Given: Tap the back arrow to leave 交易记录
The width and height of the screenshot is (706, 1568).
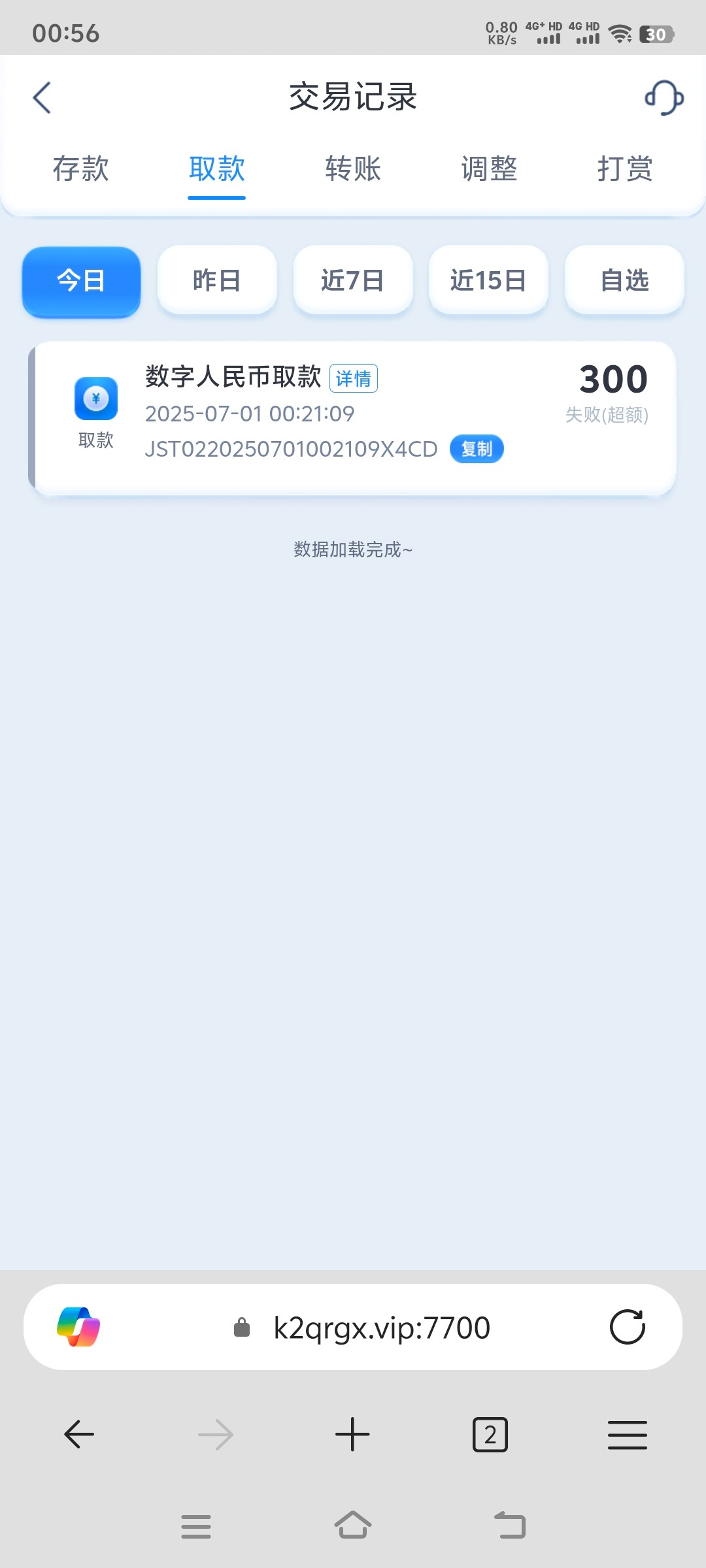Looking at the screenshot, I should coord(41,97).
